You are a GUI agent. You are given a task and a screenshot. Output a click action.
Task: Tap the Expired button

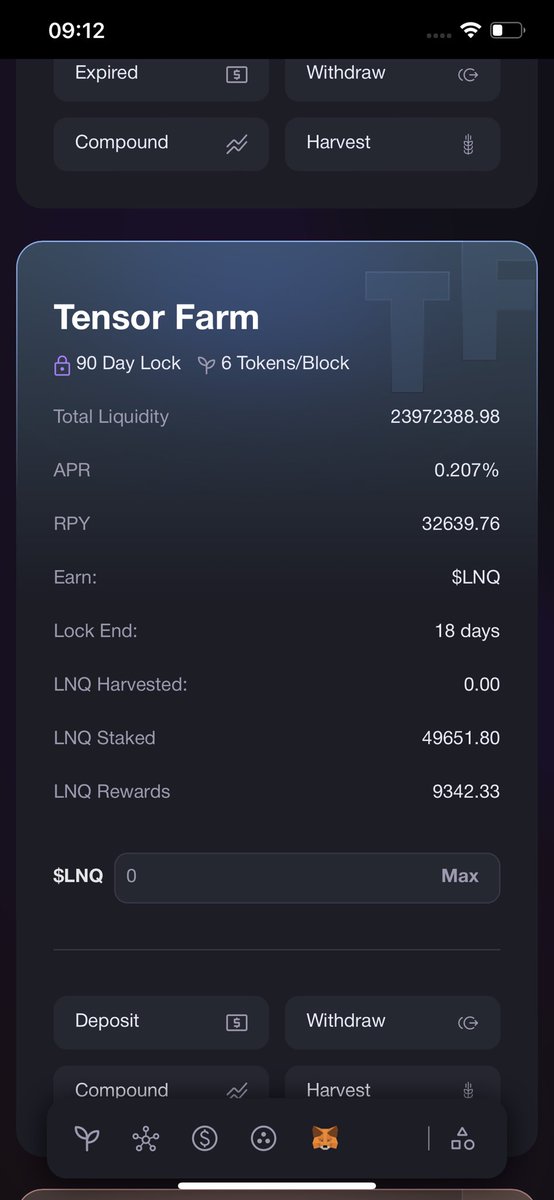(161, 76)
